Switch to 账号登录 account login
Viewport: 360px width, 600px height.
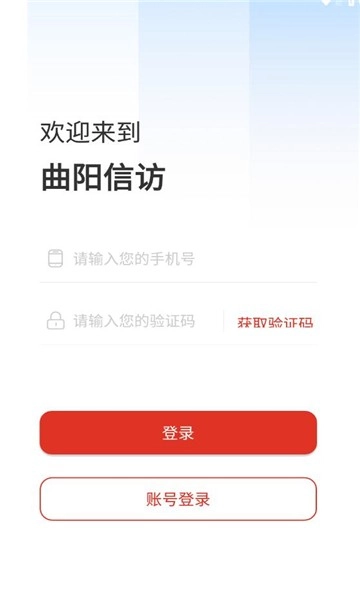[x=178, y=499]
